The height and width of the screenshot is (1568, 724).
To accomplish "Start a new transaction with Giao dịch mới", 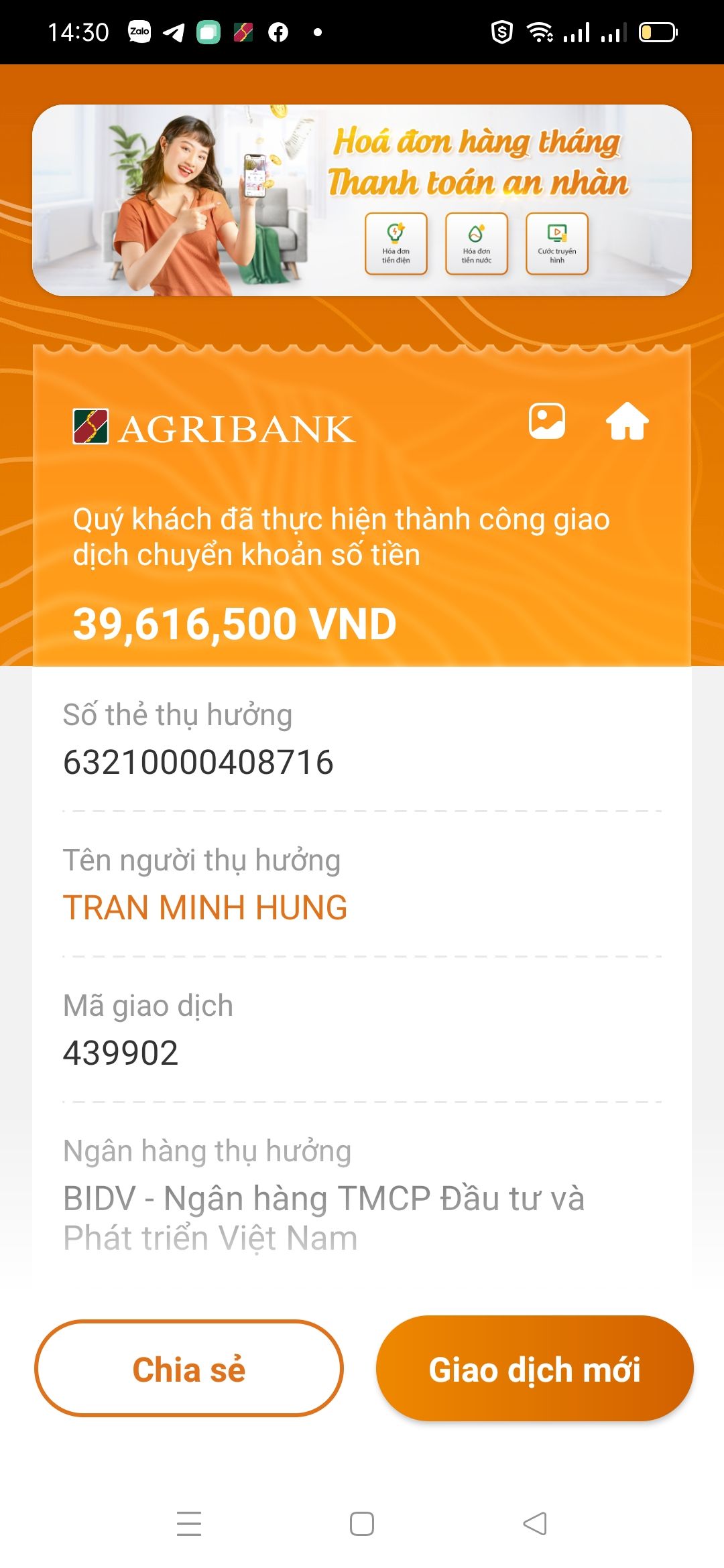I will tap(534, 1368).
